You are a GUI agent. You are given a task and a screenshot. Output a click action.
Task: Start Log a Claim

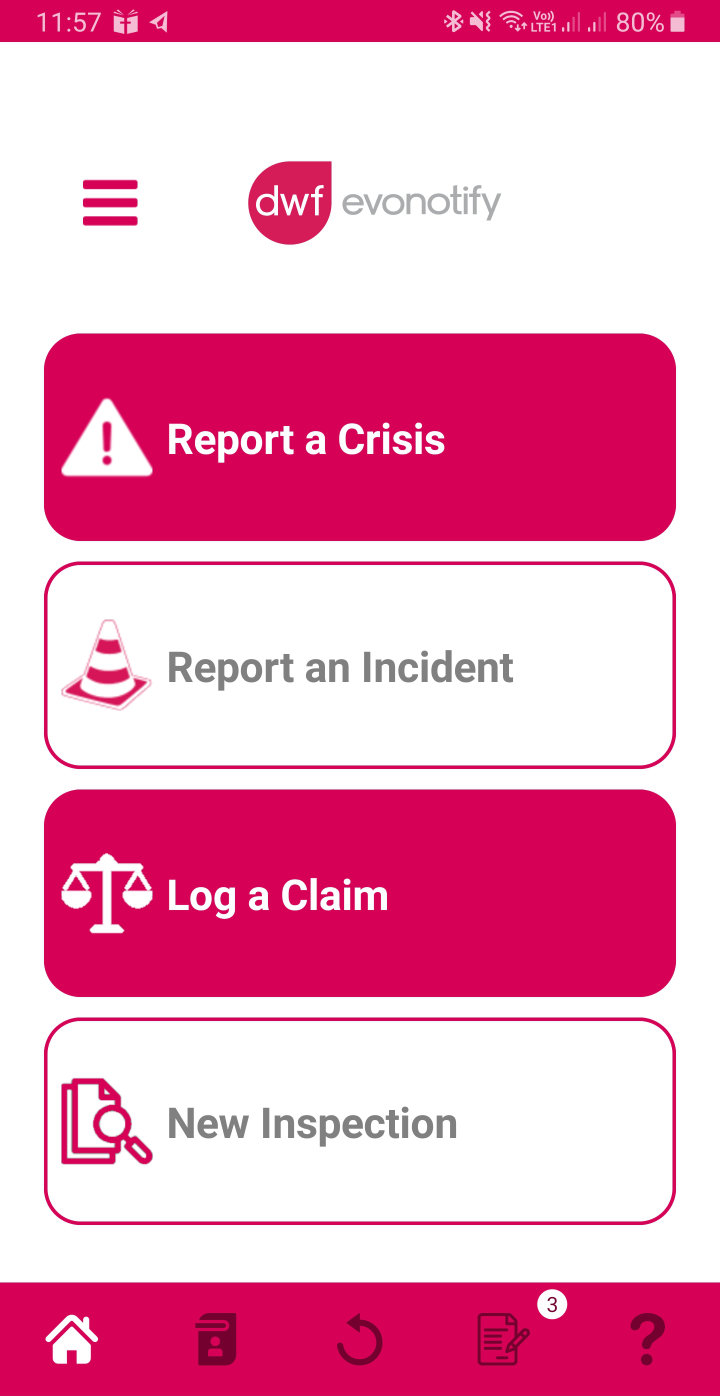360,893
